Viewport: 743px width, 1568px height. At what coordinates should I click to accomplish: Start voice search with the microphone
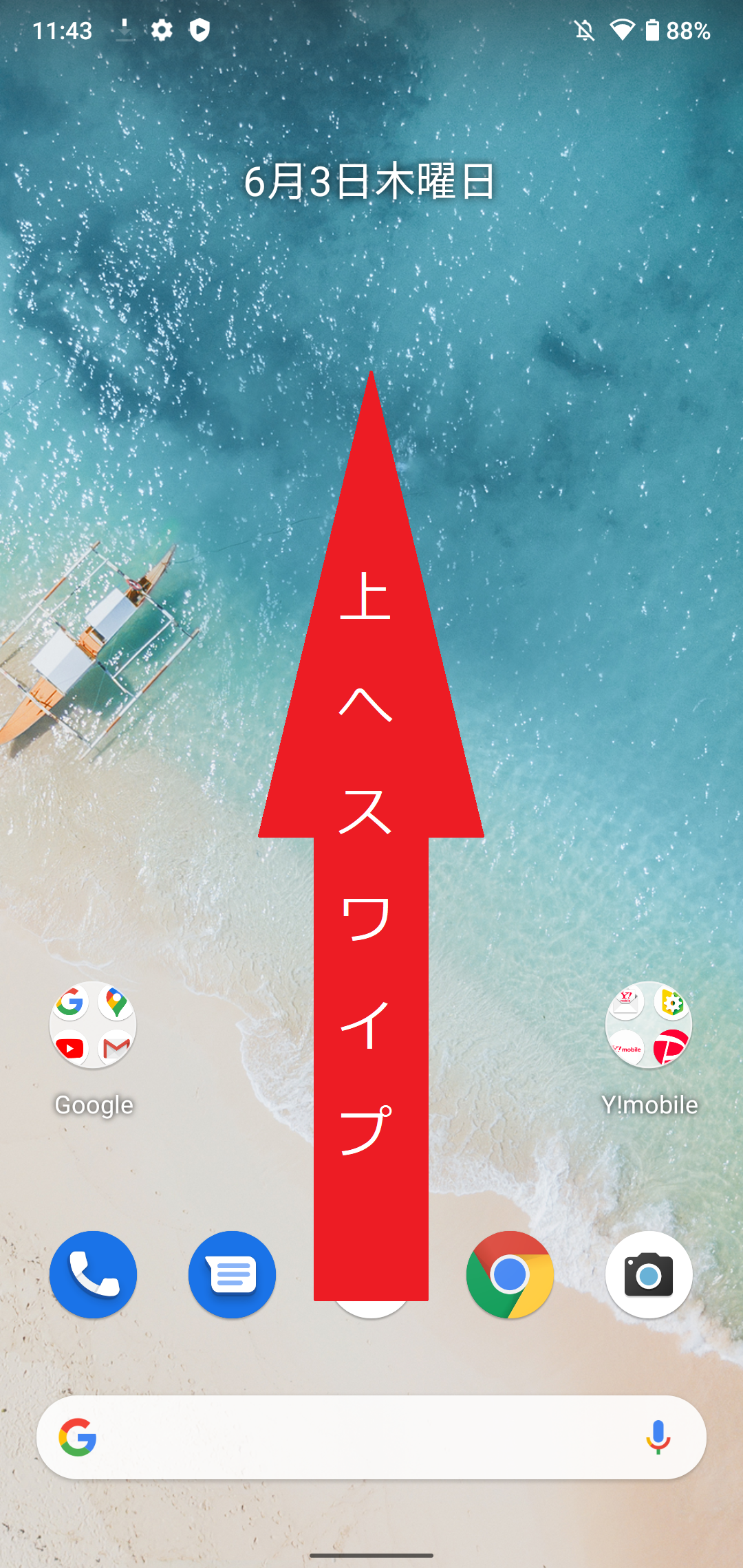click(658, 1437)
